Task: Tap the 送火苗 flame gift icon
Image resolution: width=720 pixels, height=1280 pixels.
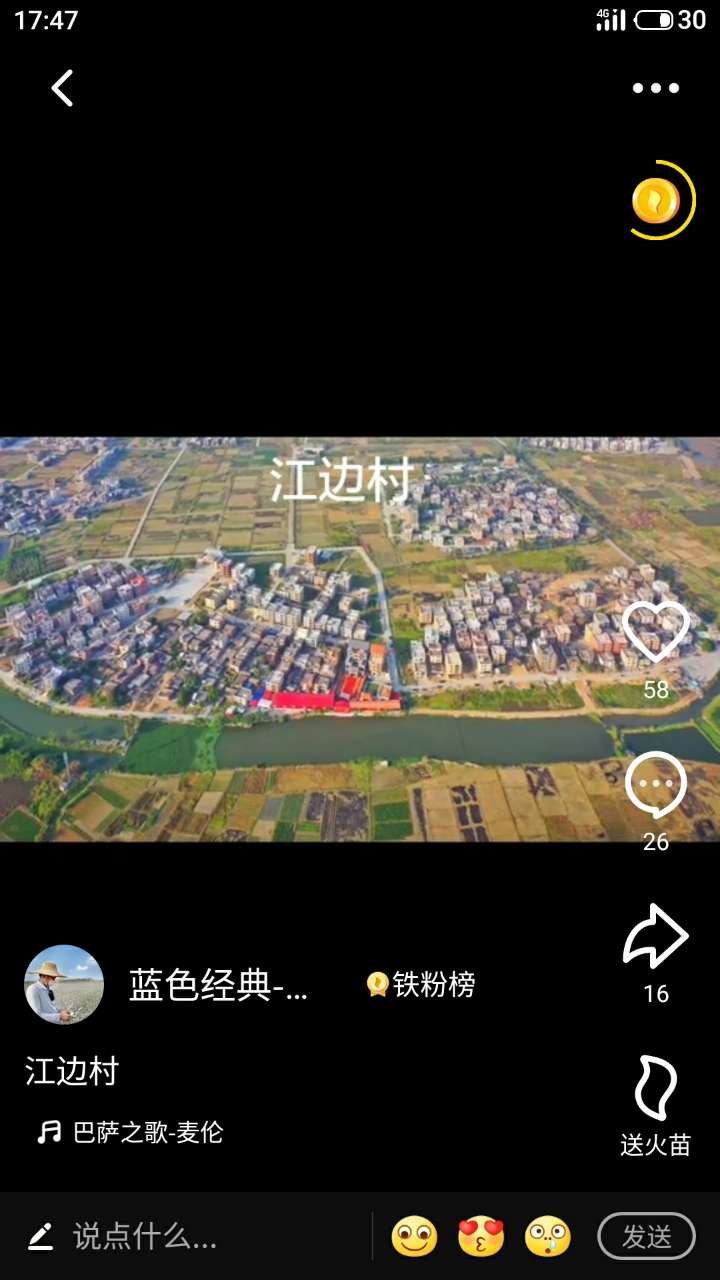Action: coord(656,1088)
